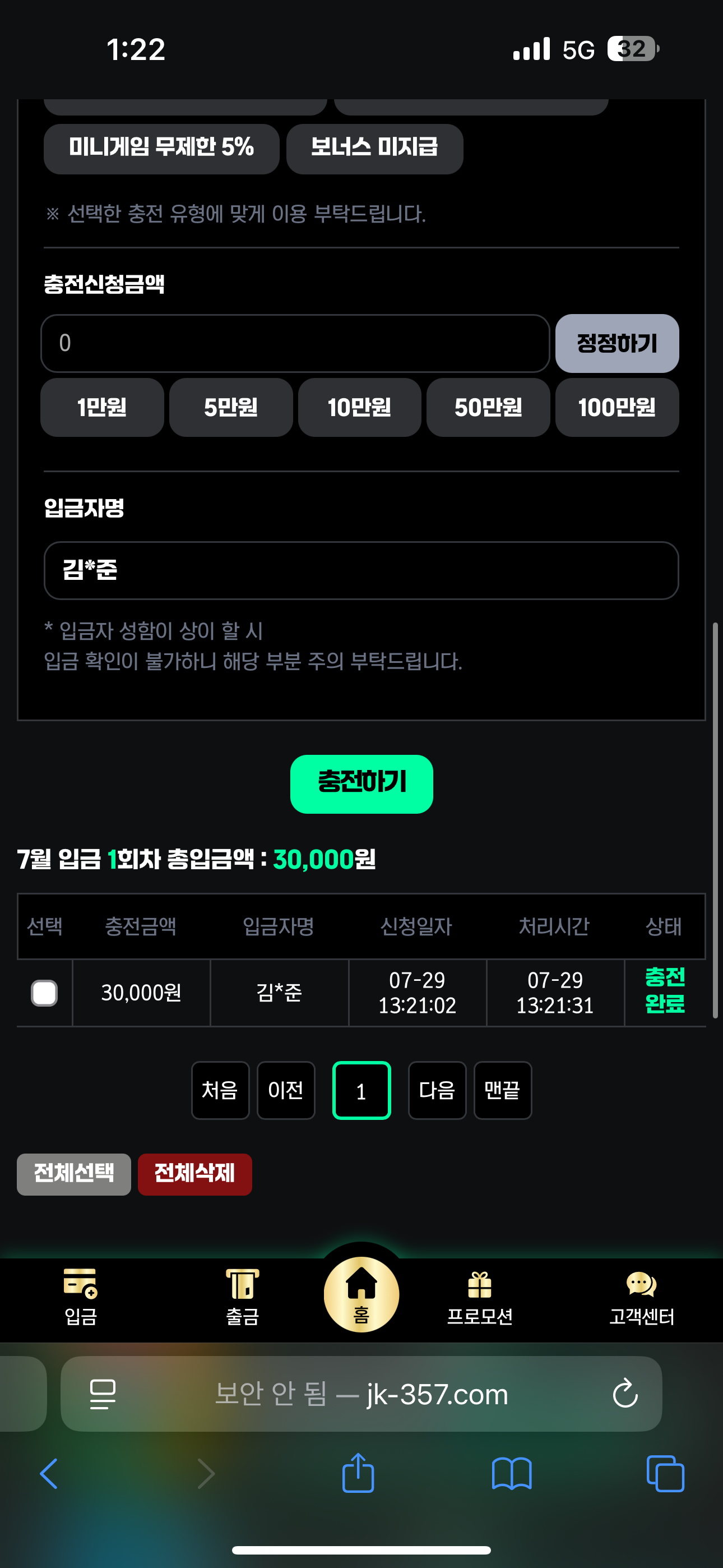
Task: Add 50만원 to the charge amount
Action: 488,407
